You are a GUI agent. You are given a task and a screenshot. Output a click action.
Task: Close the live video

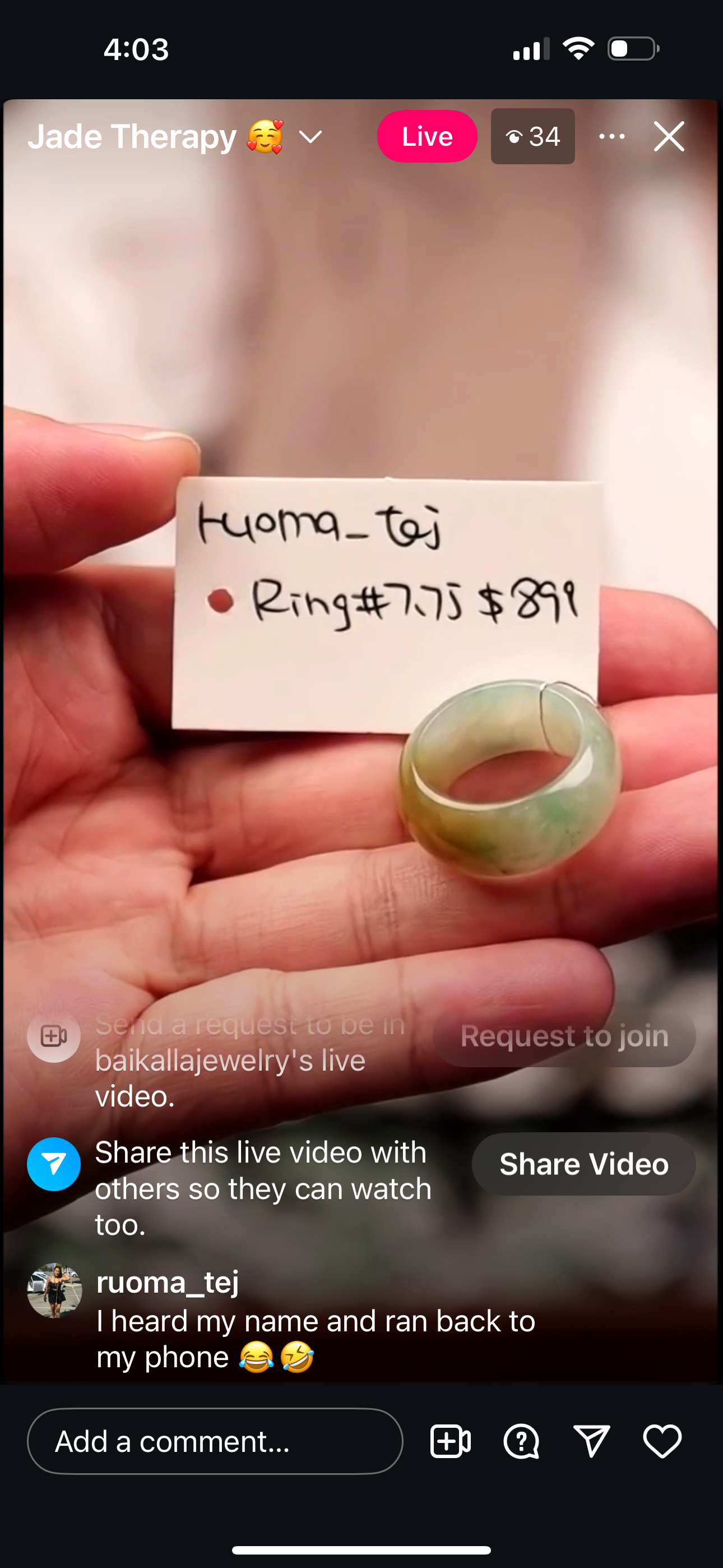pos(669,136)
